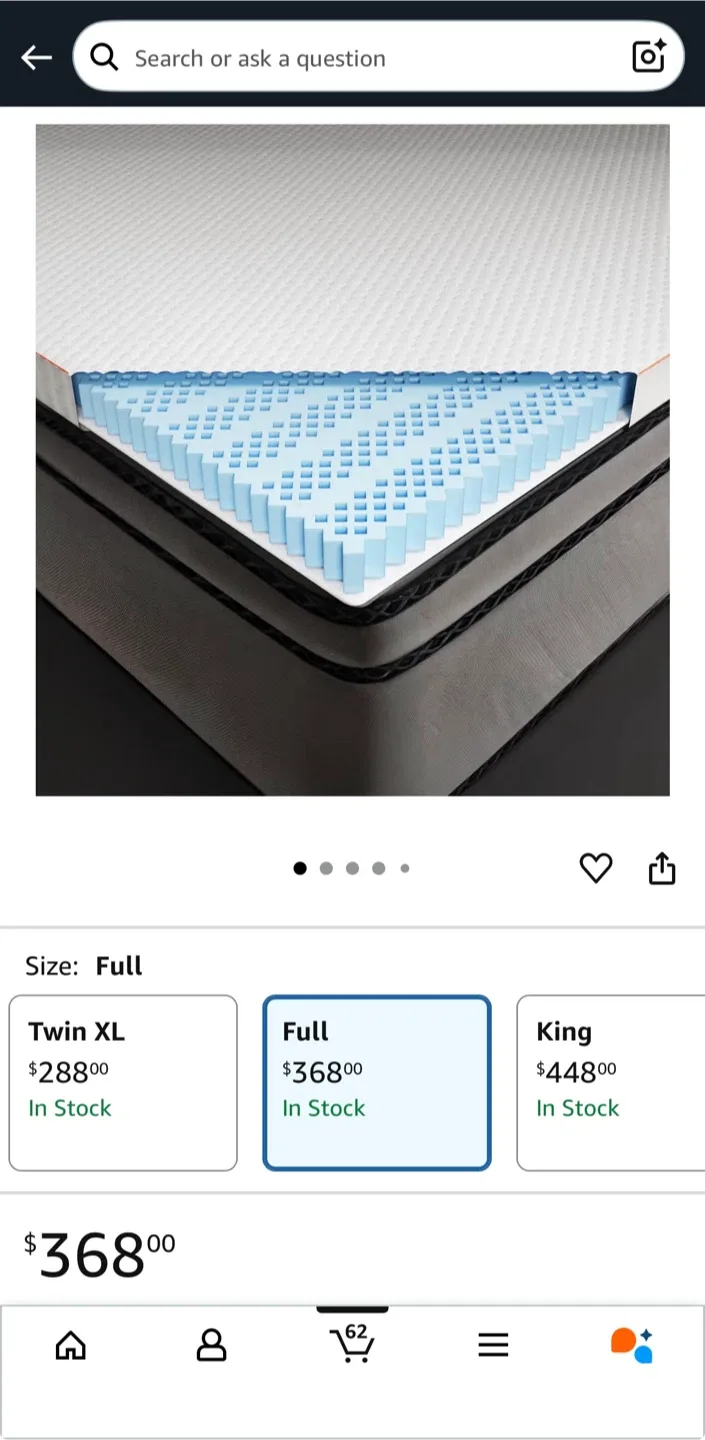Go back using the top arrow

coord(37,58)
